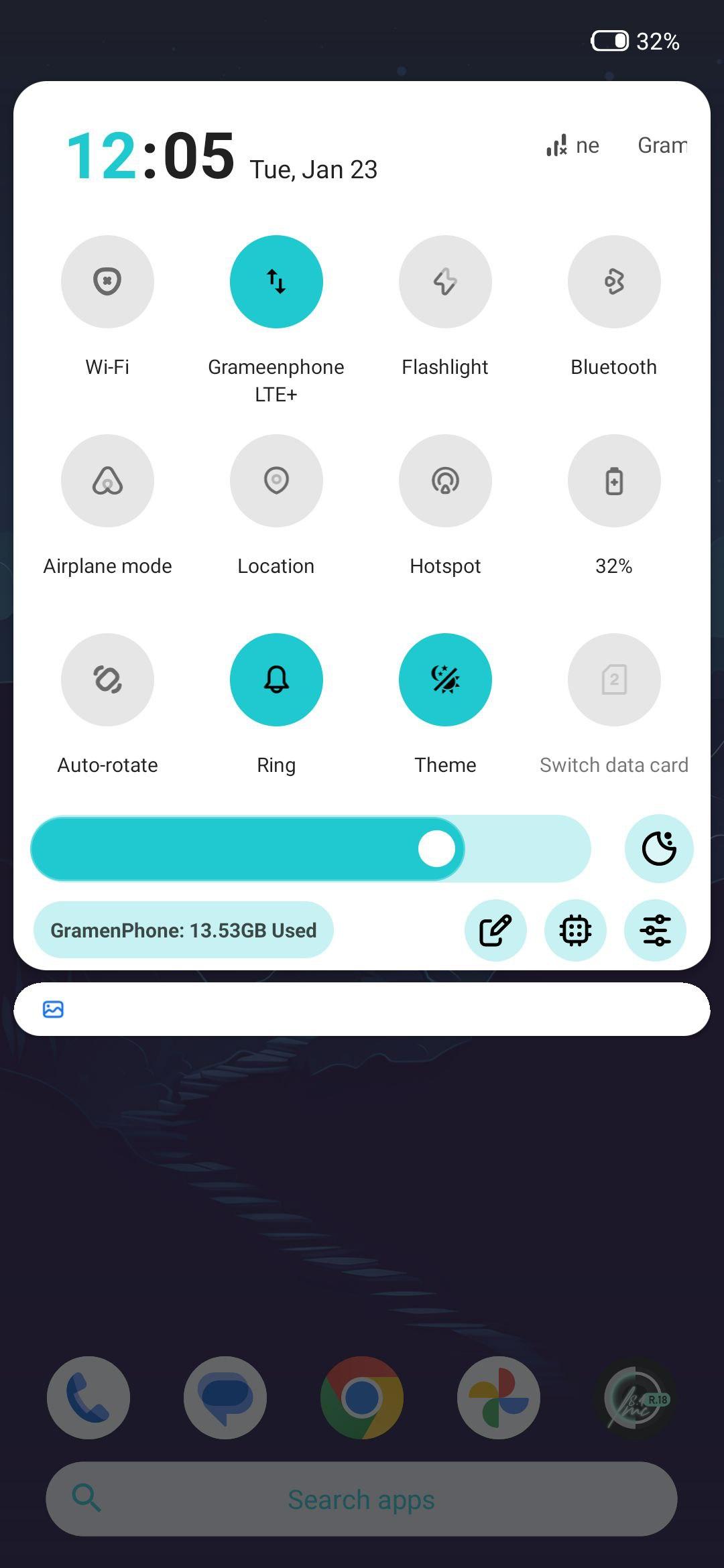Turn on the Hotspot tile
The width and height of the screenshot is (724, 1568).
(x=445, y=480)
